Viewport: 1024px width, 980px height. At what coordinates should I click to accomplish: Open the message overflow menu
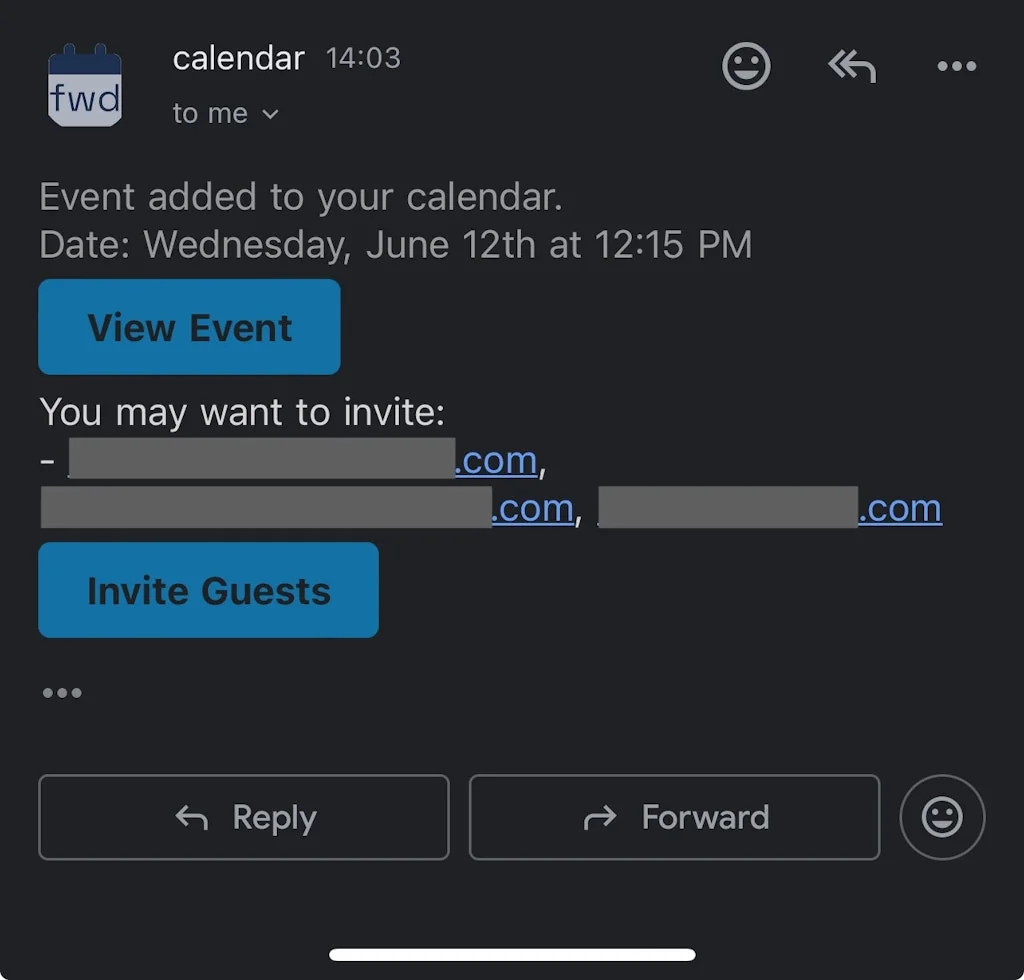click(x=956, y=66)
